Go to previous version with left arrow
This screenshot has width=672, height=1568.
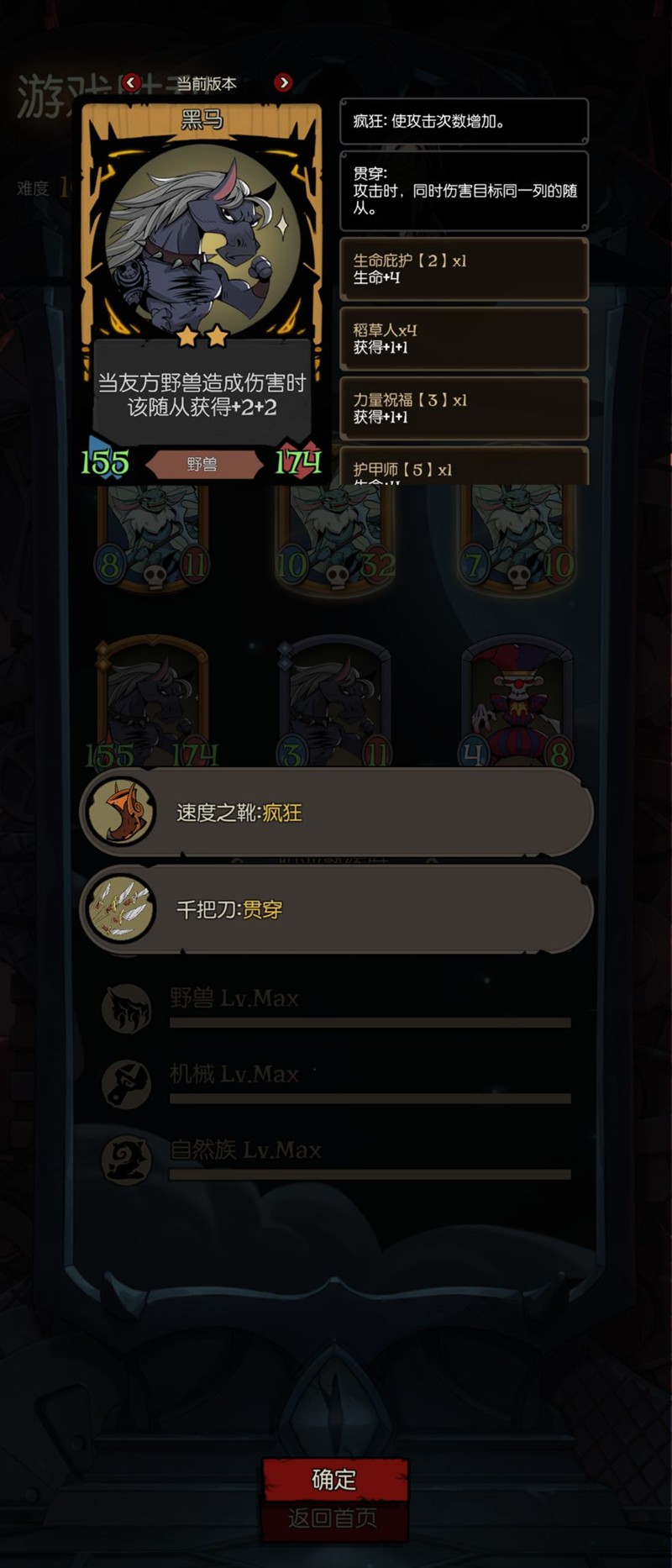130,82
